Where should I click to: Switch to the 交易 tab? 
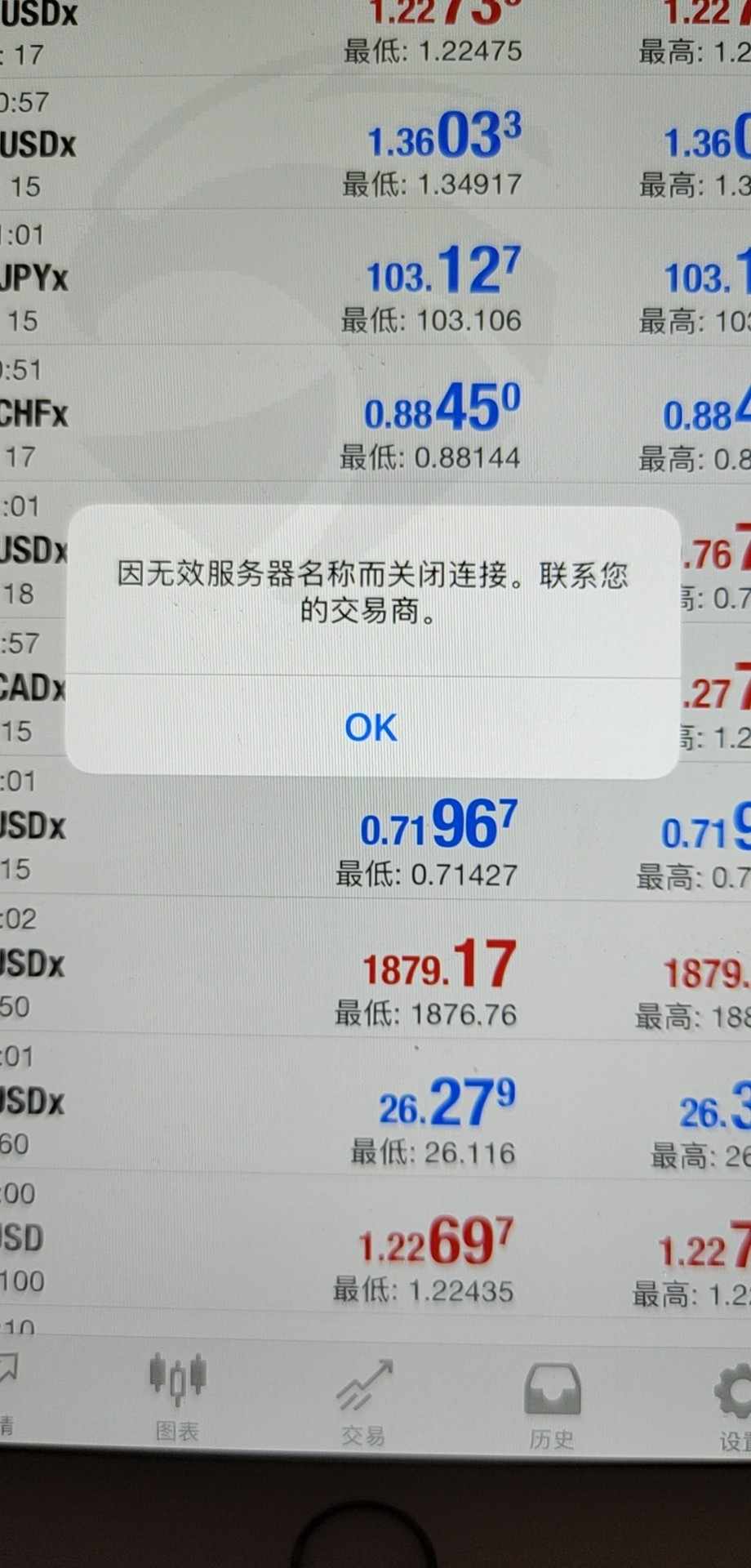tap(364, 1403)
